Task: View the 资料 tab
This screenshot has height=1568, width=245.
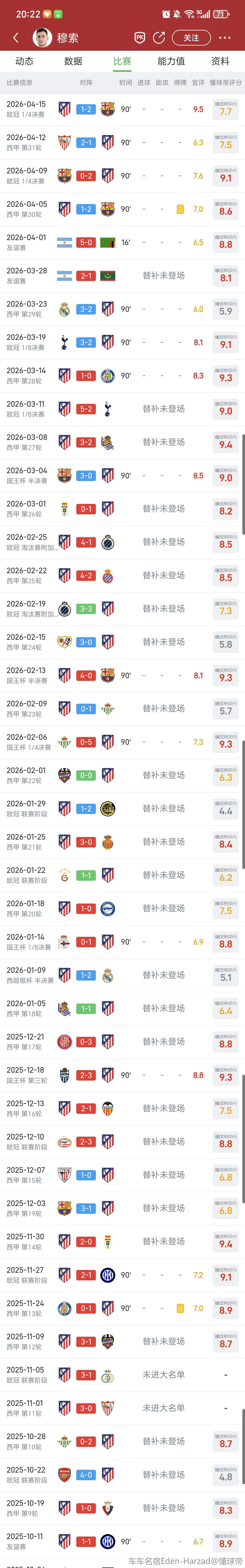Action: point(220,61)
